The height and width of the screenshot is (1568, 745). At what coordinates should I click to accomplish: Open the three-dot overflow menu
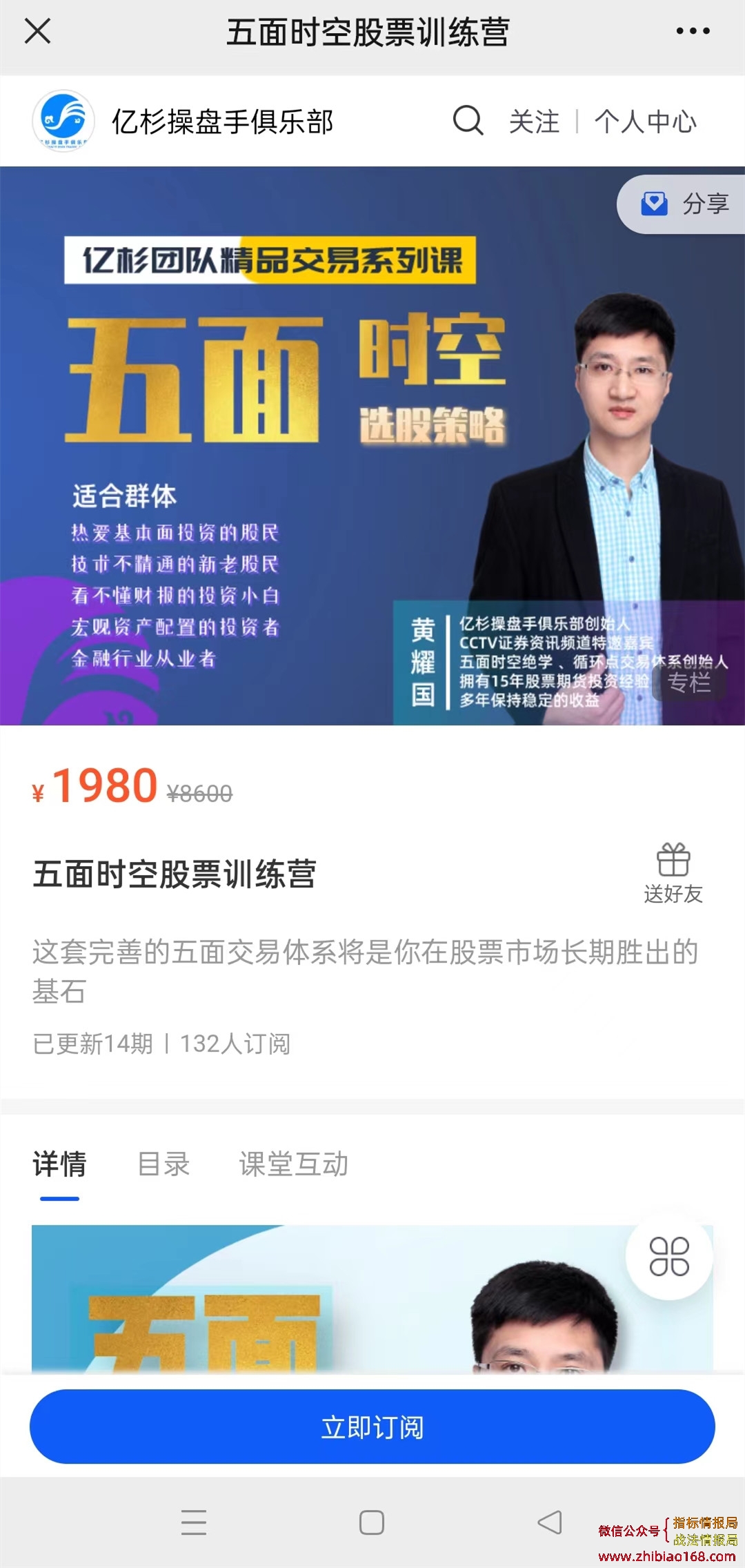tap(693, 31)
